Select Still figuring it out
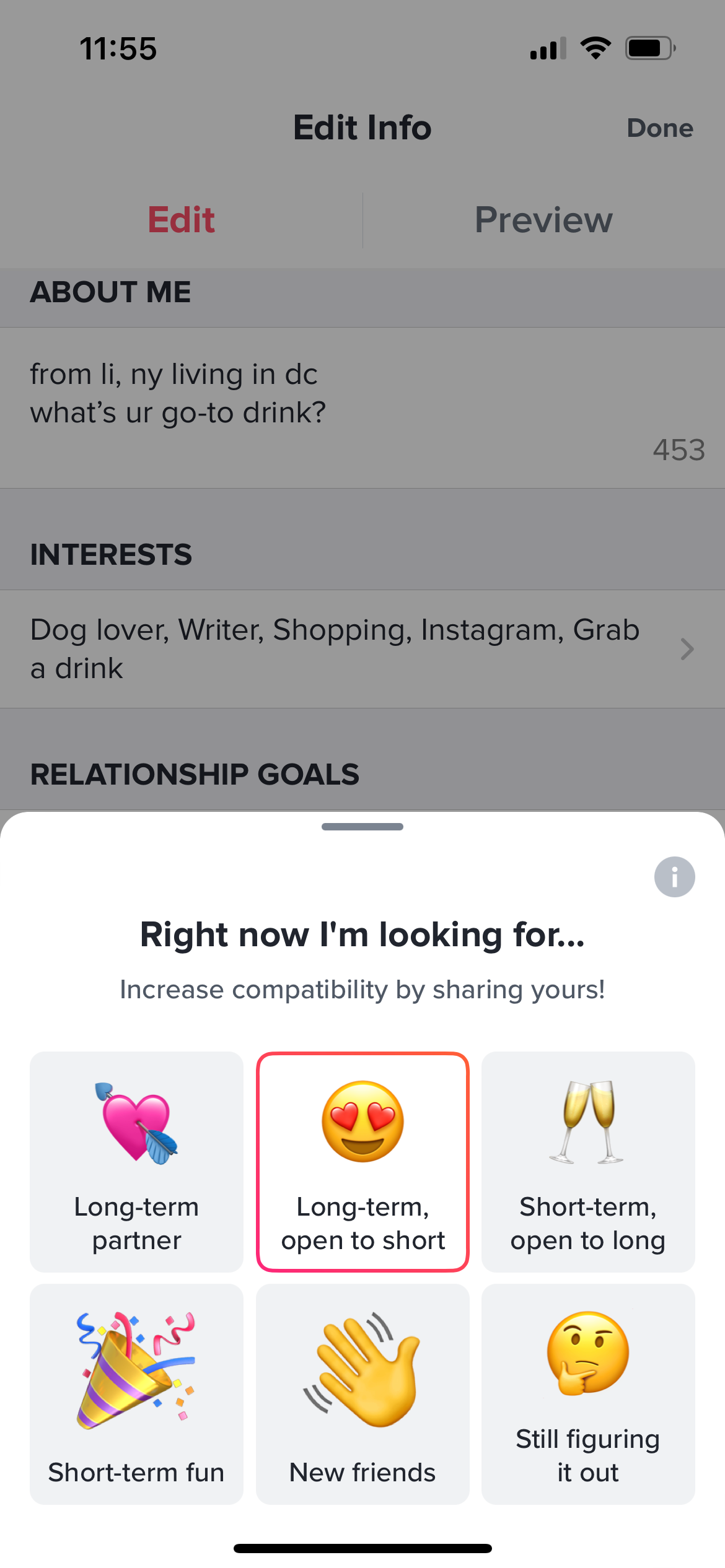Screen dimensions: 725x1568 coord(587,1393)
